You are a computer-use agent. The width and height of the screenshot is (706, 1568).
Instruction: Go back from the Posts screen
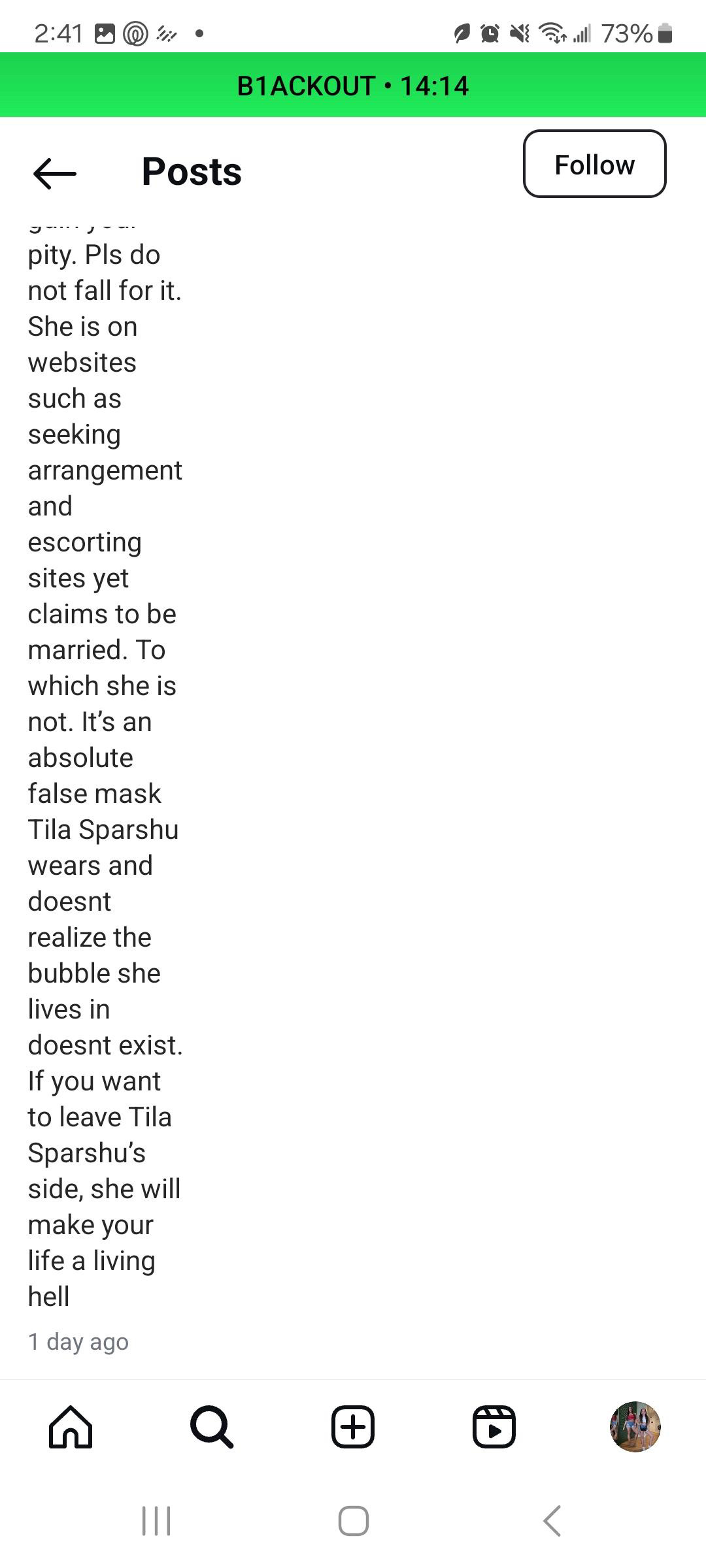click(x=55, y=173)
